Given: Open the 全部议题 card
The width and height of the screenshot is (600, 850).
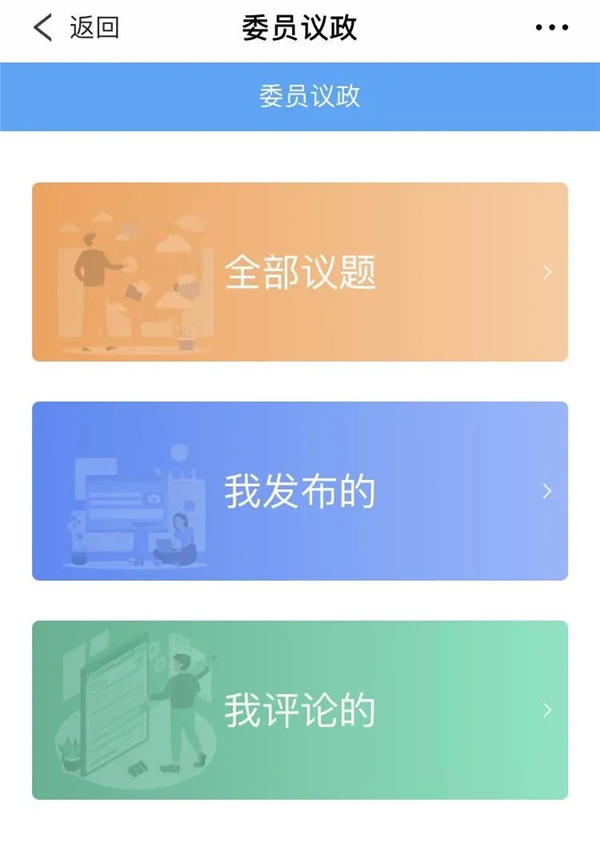Looking at the screenshot, I should click(300, 272).
